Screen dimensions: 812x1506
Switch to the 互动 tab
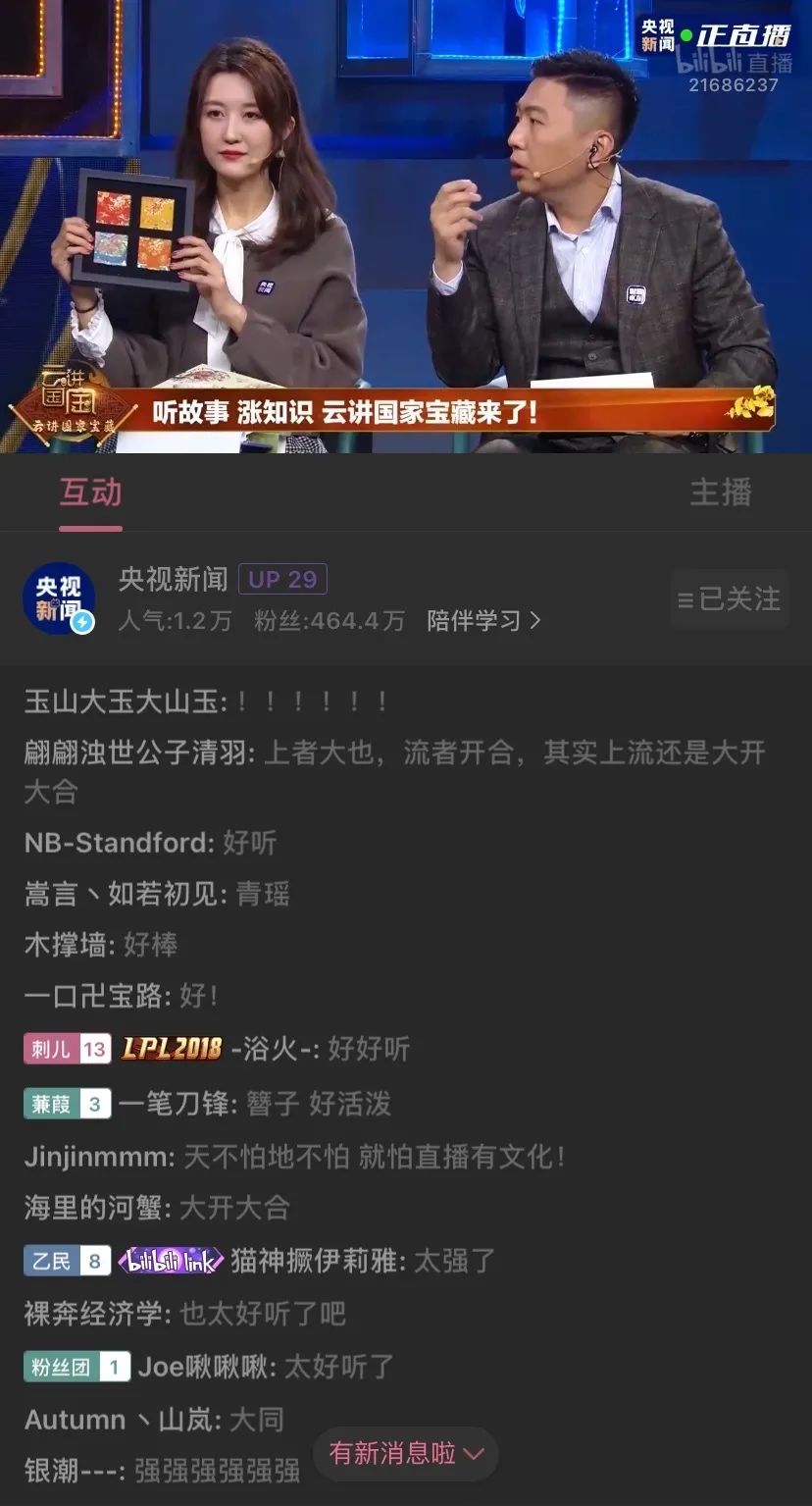[90, 493]
